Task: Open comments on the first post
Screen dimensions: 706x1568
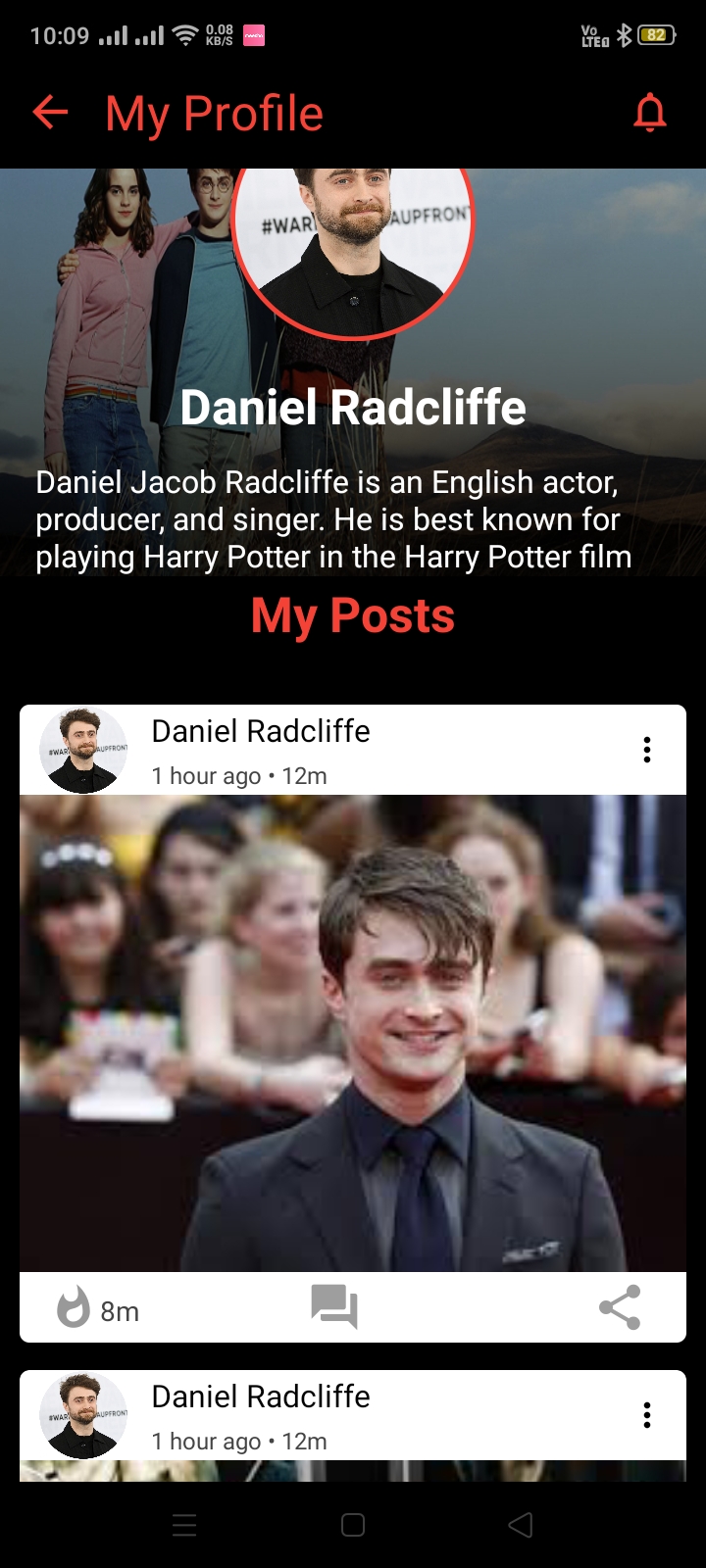Action: point(334,1306)
